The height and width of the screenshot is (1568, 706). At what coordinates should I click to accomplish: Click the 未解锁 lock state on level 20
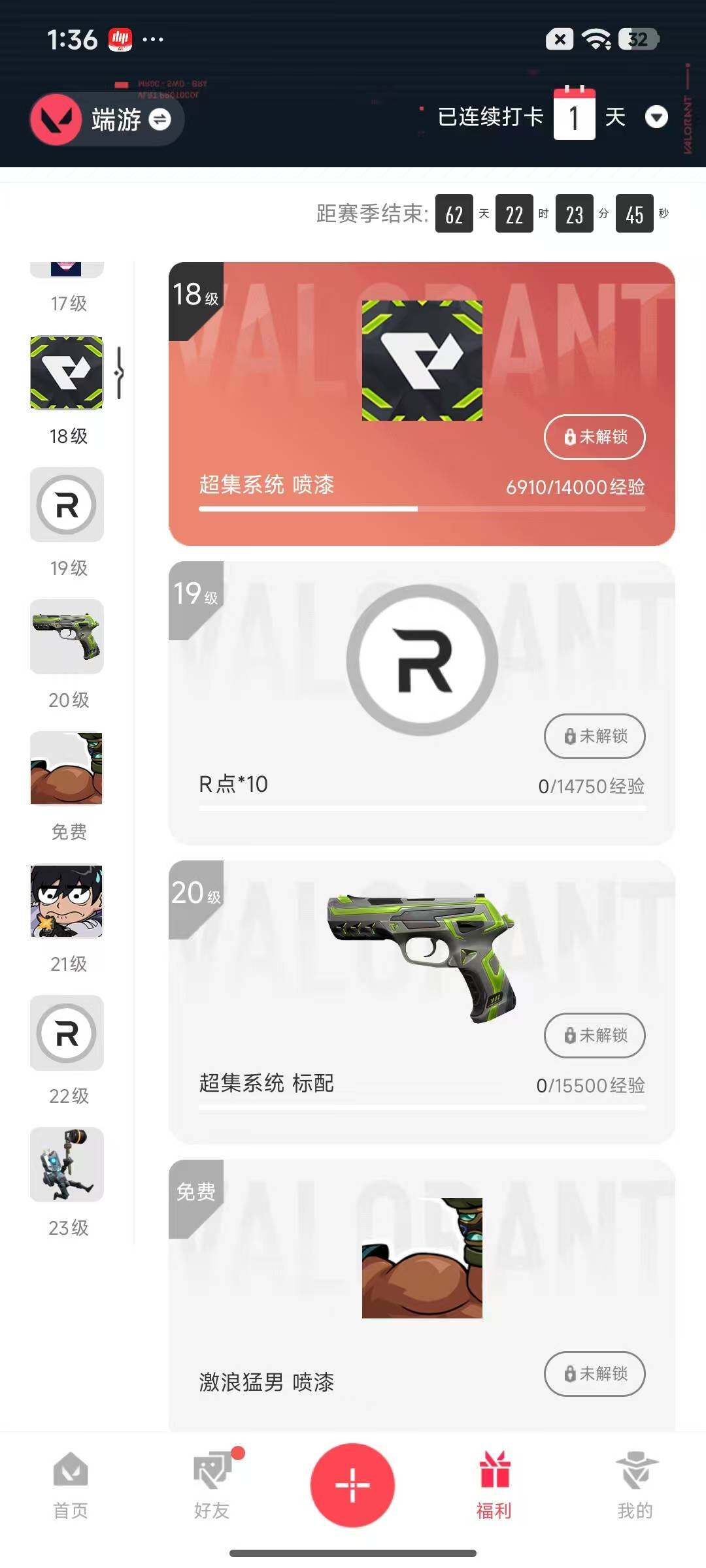point(594,1036)
